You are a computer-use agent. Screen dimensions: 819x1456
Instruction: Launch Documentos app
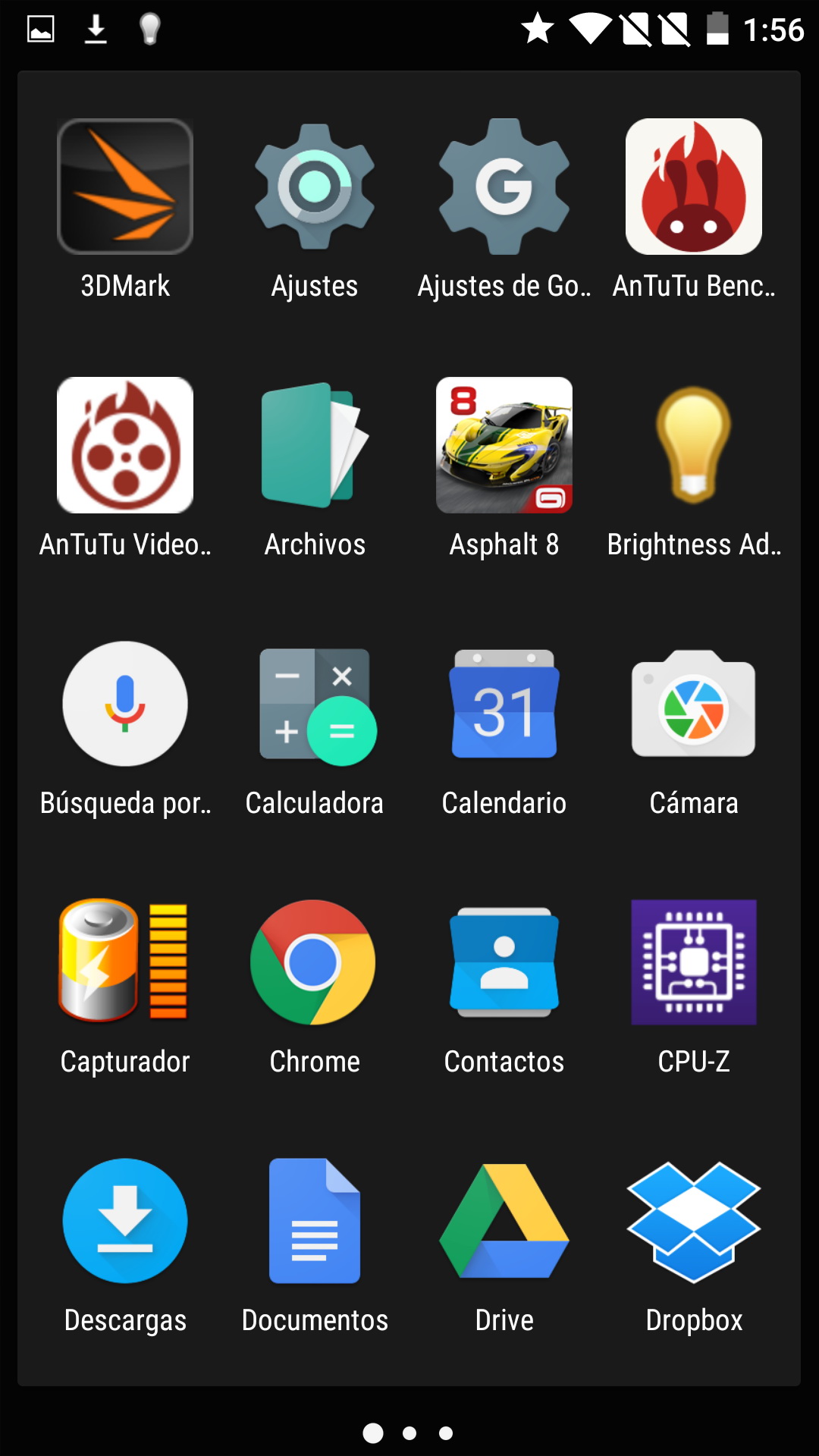pos(315,1221)
